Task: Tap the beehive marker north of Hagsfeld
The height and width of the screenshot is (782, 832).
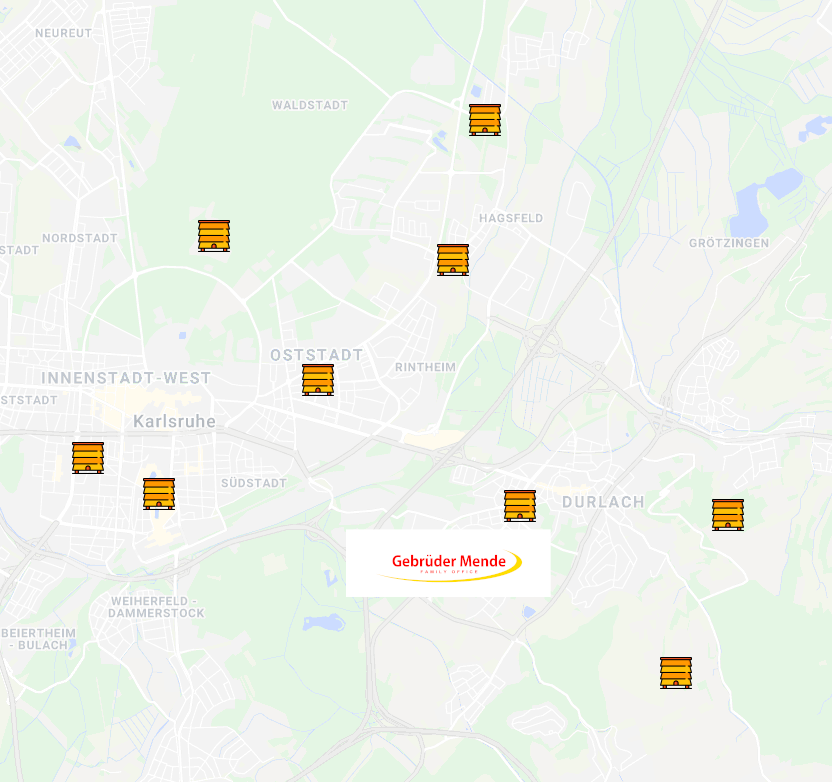Action: (x=485, y=120)
